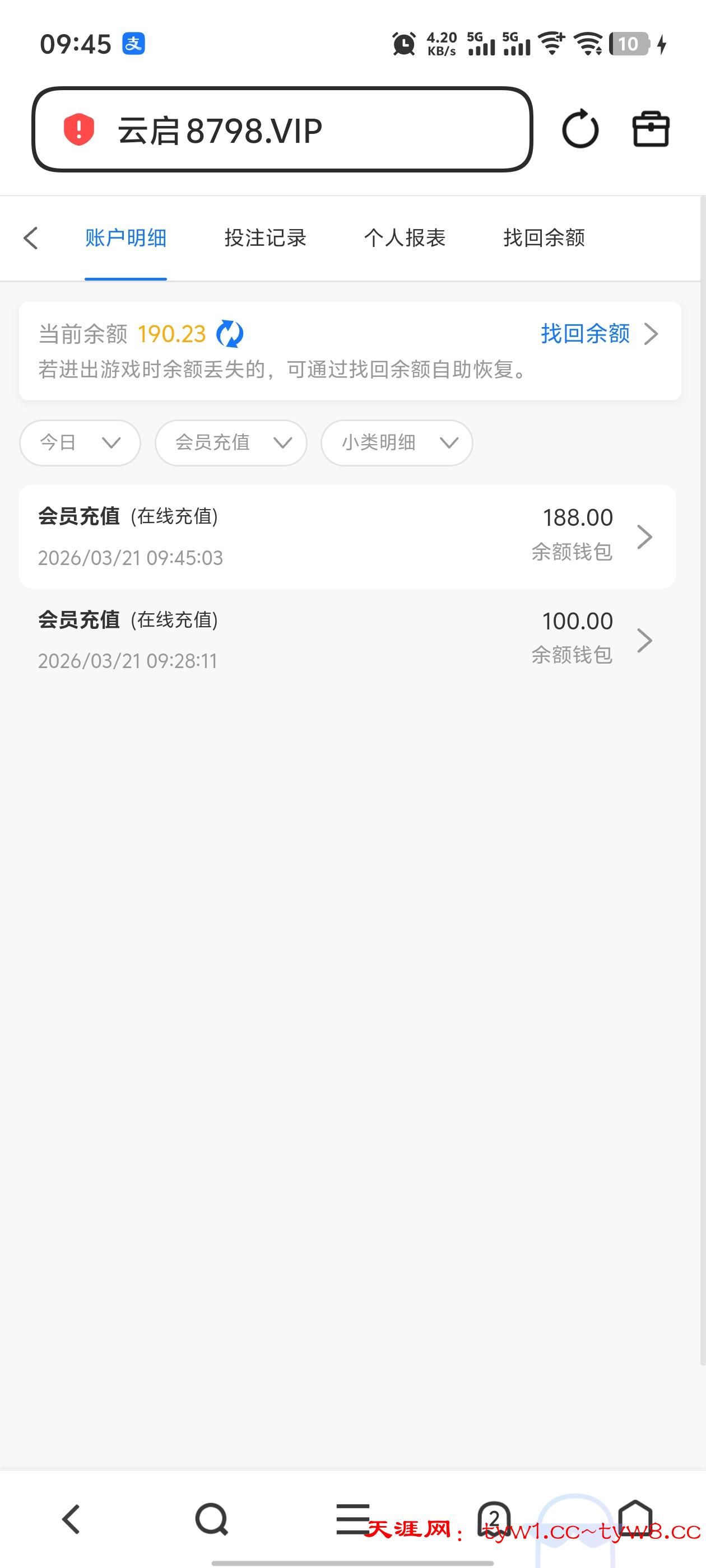Viewport: 706px width, 1568px height.
Task: Refresh the current balance amount
Action: point(230,334)
